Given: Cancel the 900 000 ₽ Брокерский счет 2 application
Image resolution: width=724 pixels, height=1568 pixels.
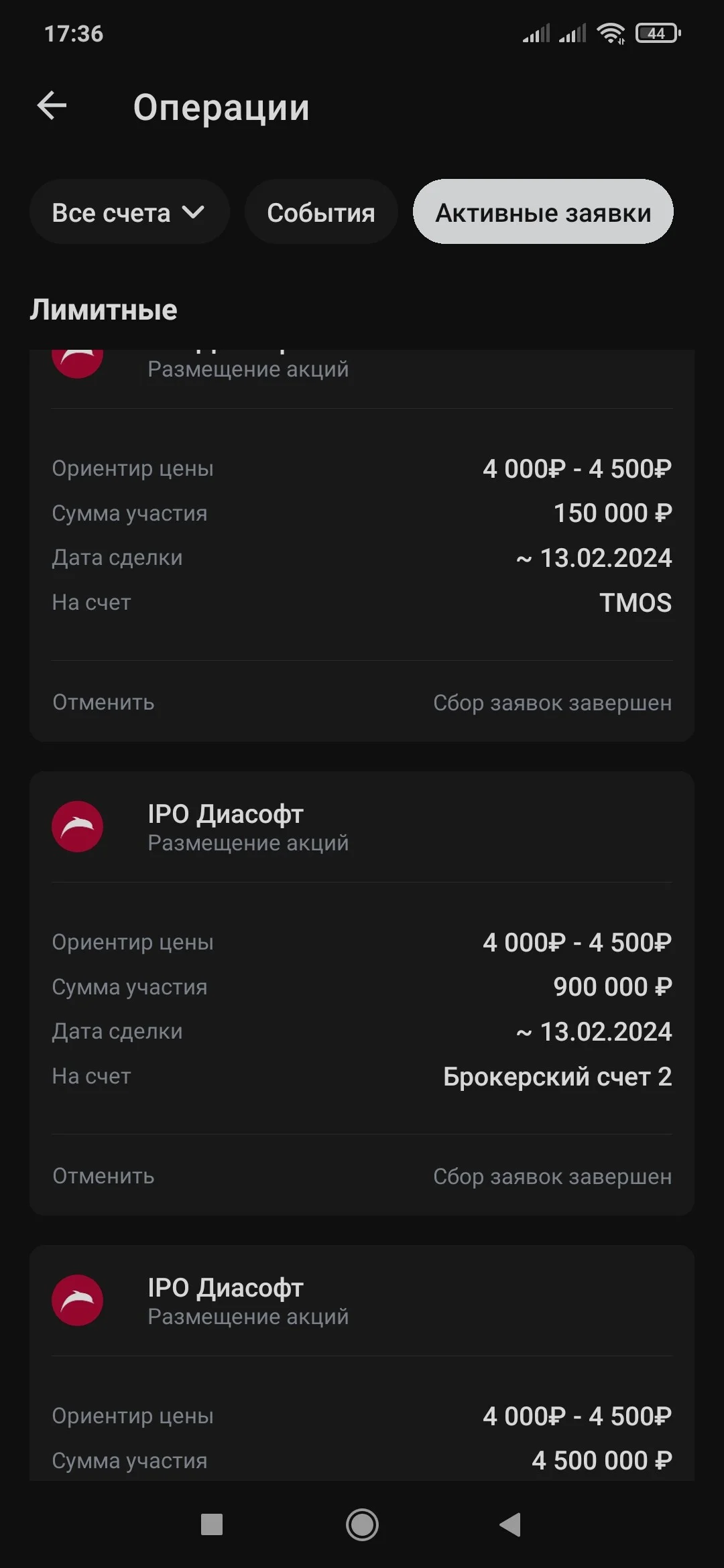Looking at the screenshot, I should point(103,1176).
